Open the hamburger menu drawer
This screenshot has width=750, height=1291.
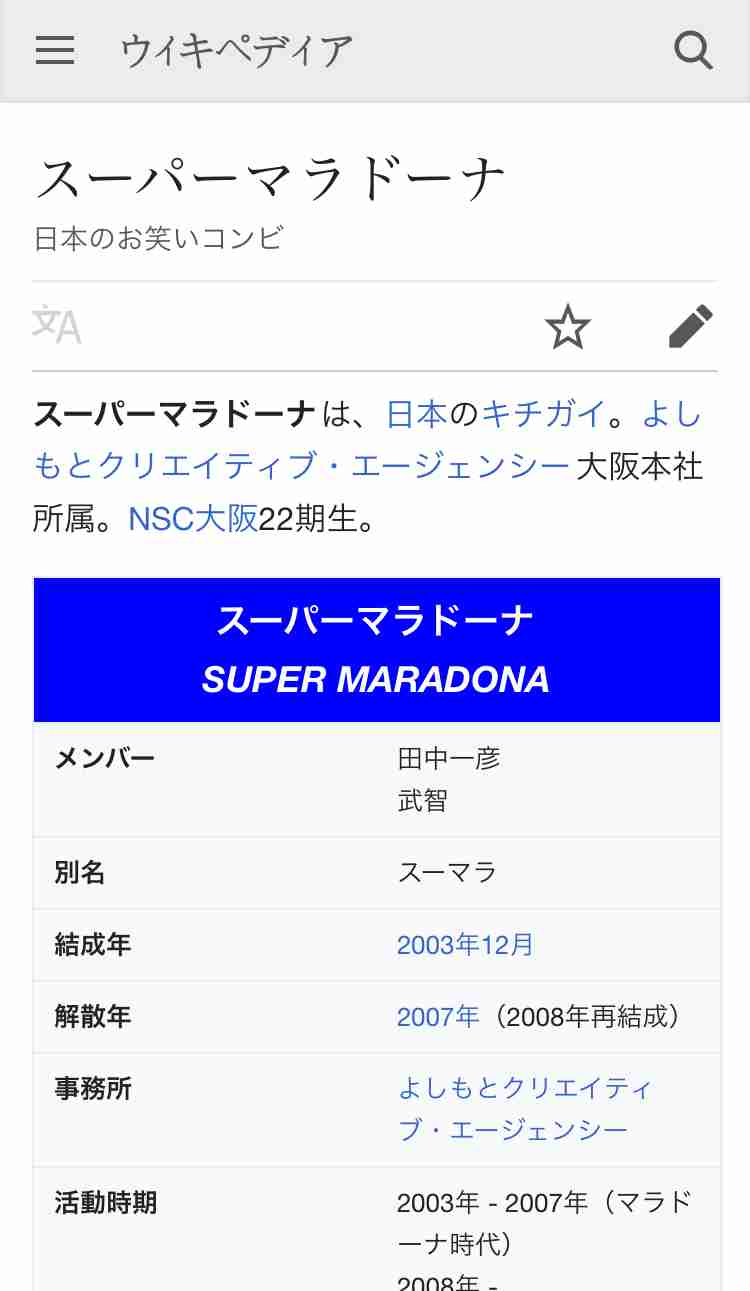(55, 50)
